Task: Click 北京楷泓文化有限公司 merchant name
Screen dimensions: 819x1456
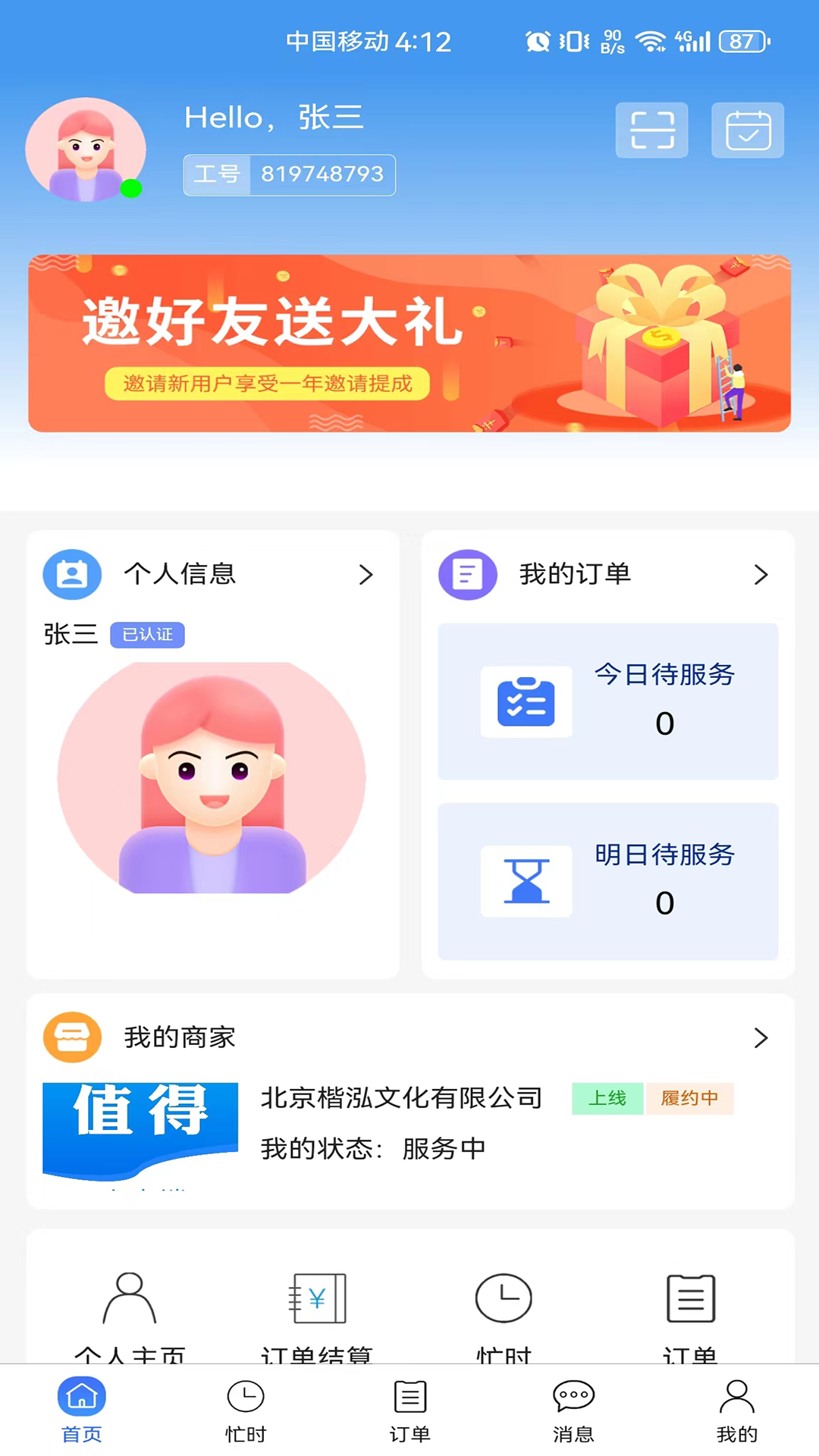Action: [401, 1098]
